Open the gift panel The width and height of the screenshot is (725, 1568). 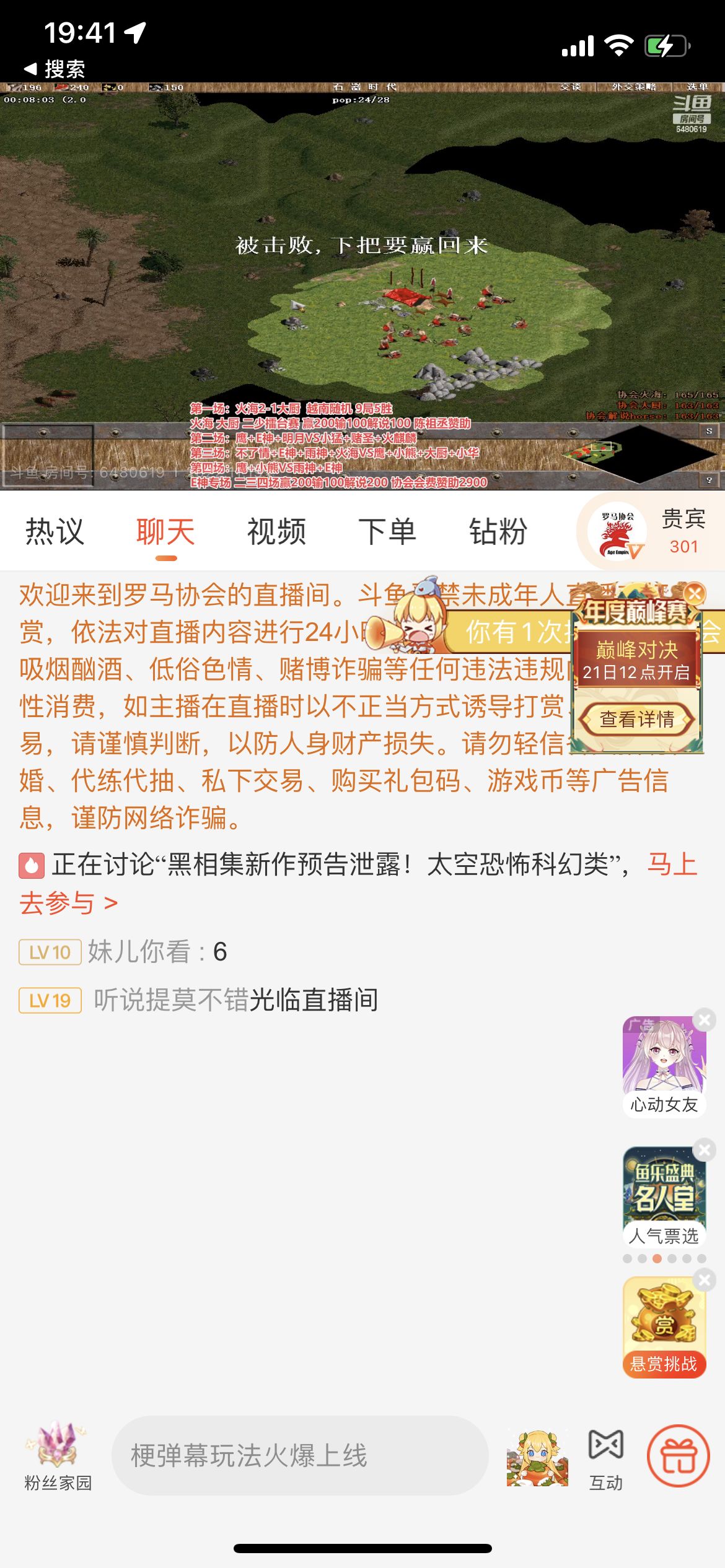[679, 1455]
